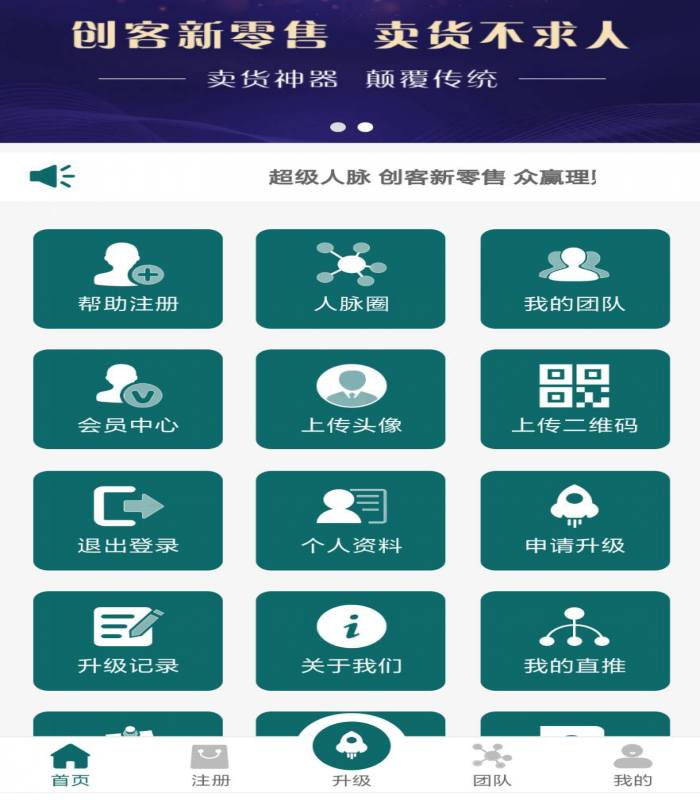View 升级记录 history
Screen dimensions: 700x800
pyautogui.click(x=128, y=640)
